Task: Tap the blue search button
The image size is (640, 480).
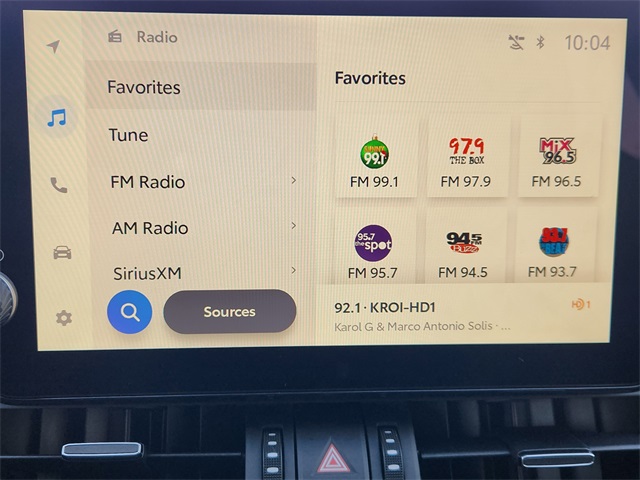Action: pyautogui.click(x=130, y=312)
